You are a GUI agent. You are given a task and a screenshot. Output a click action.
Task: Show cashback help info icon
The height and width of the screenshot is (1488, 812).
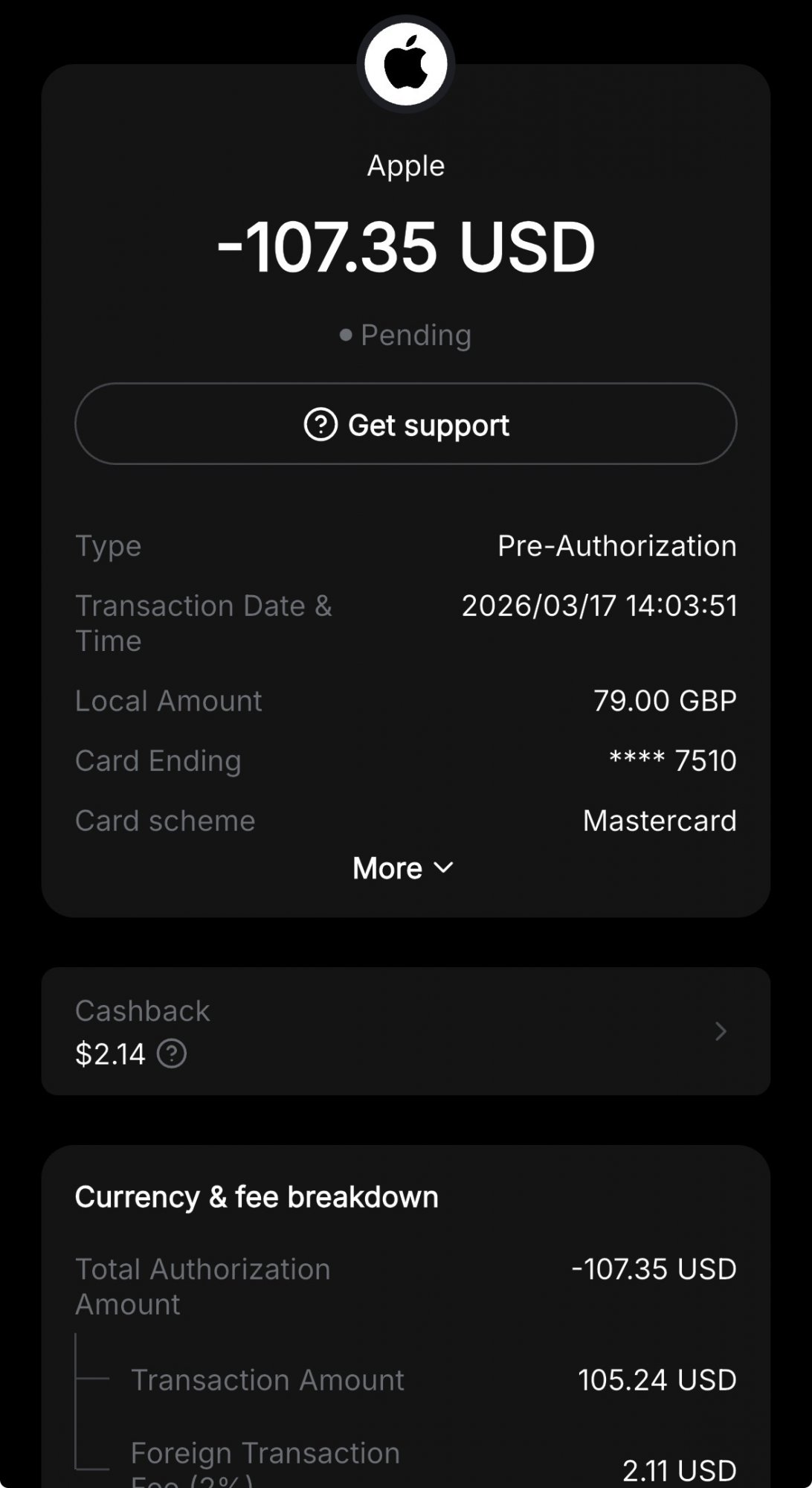pos(172,1054)
